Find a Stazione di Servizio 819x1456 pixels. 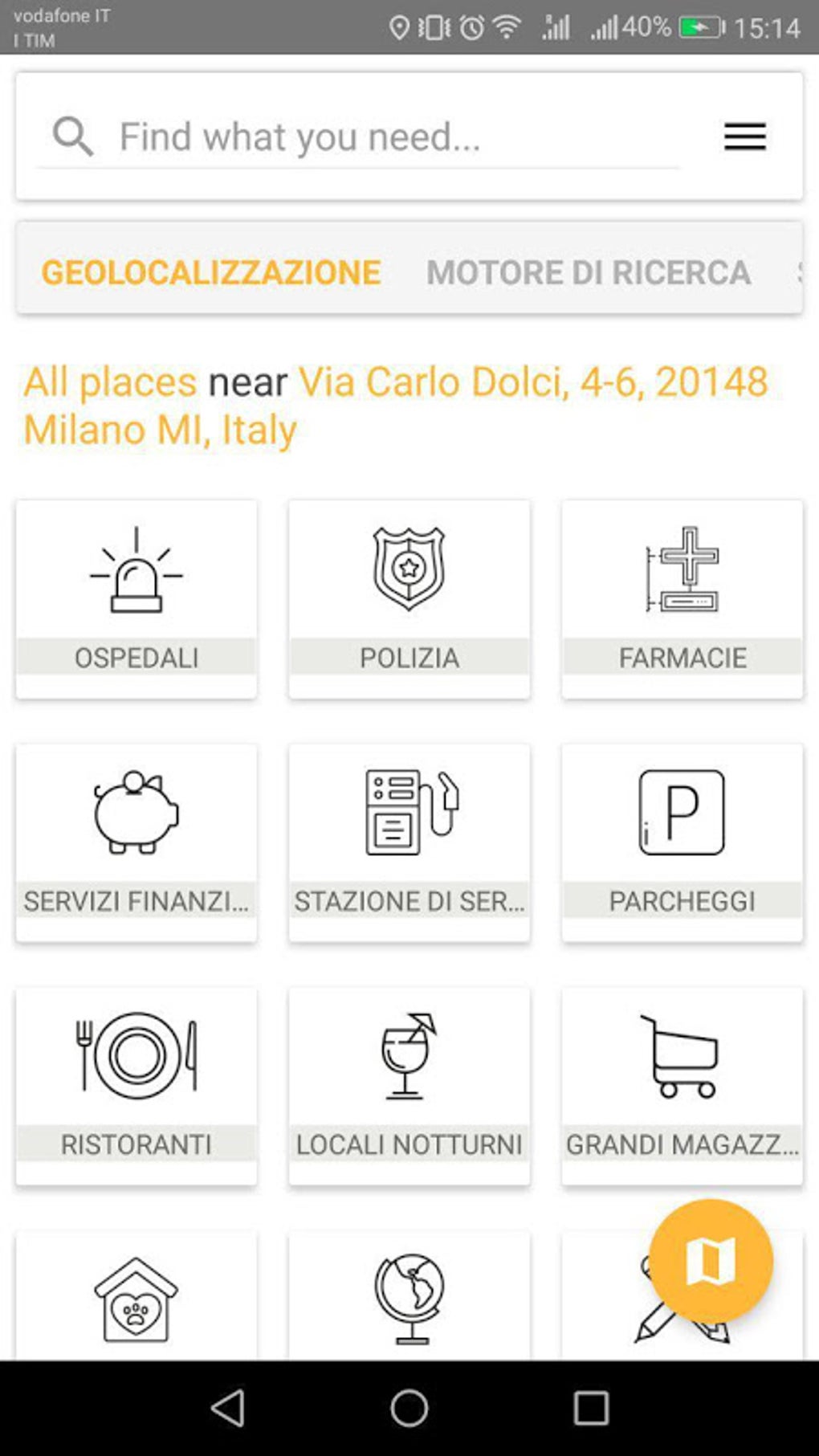pos(409,842)
